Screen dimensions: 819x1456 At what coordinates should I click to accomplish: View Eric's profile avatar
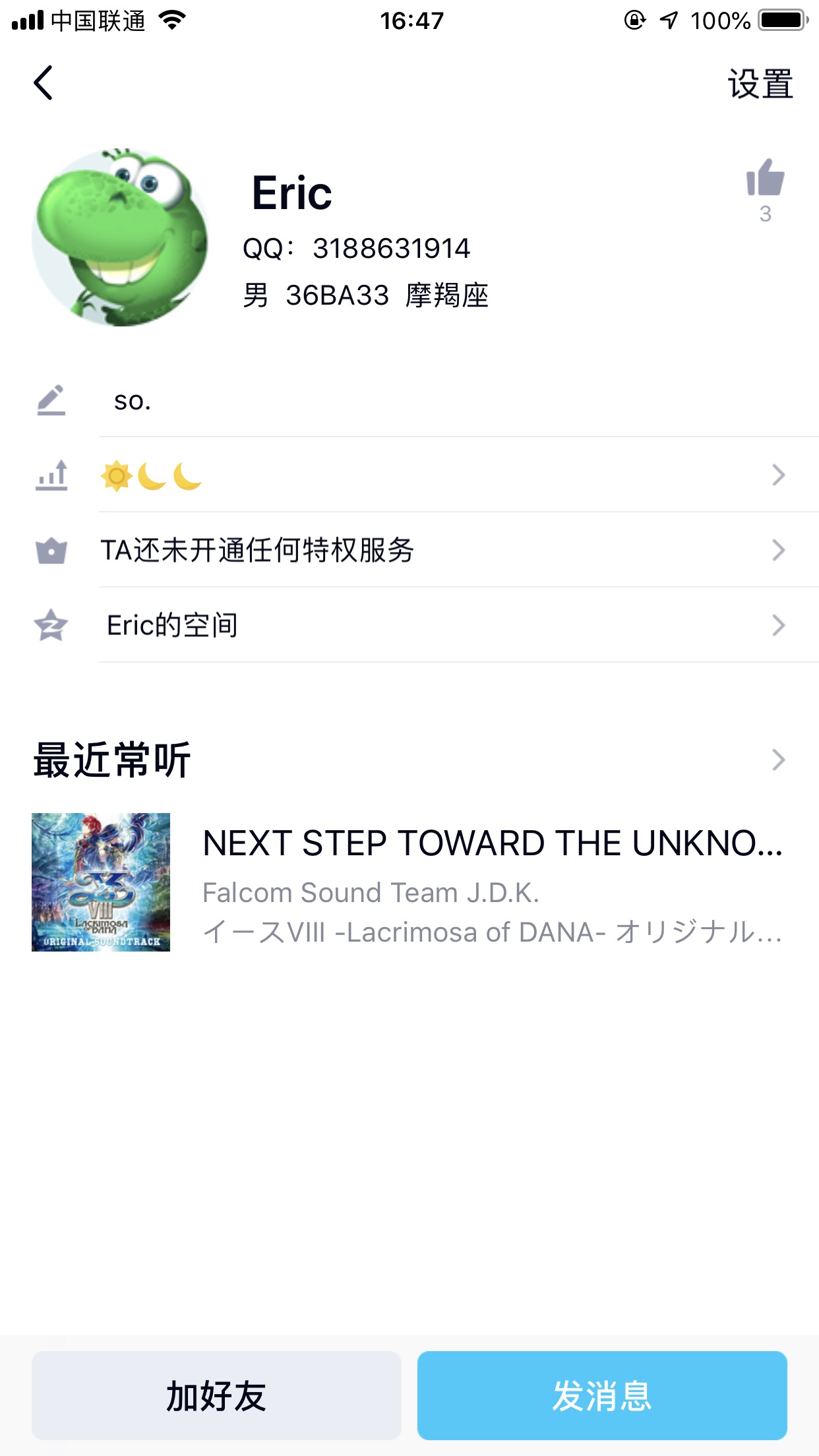coord(120,237)
